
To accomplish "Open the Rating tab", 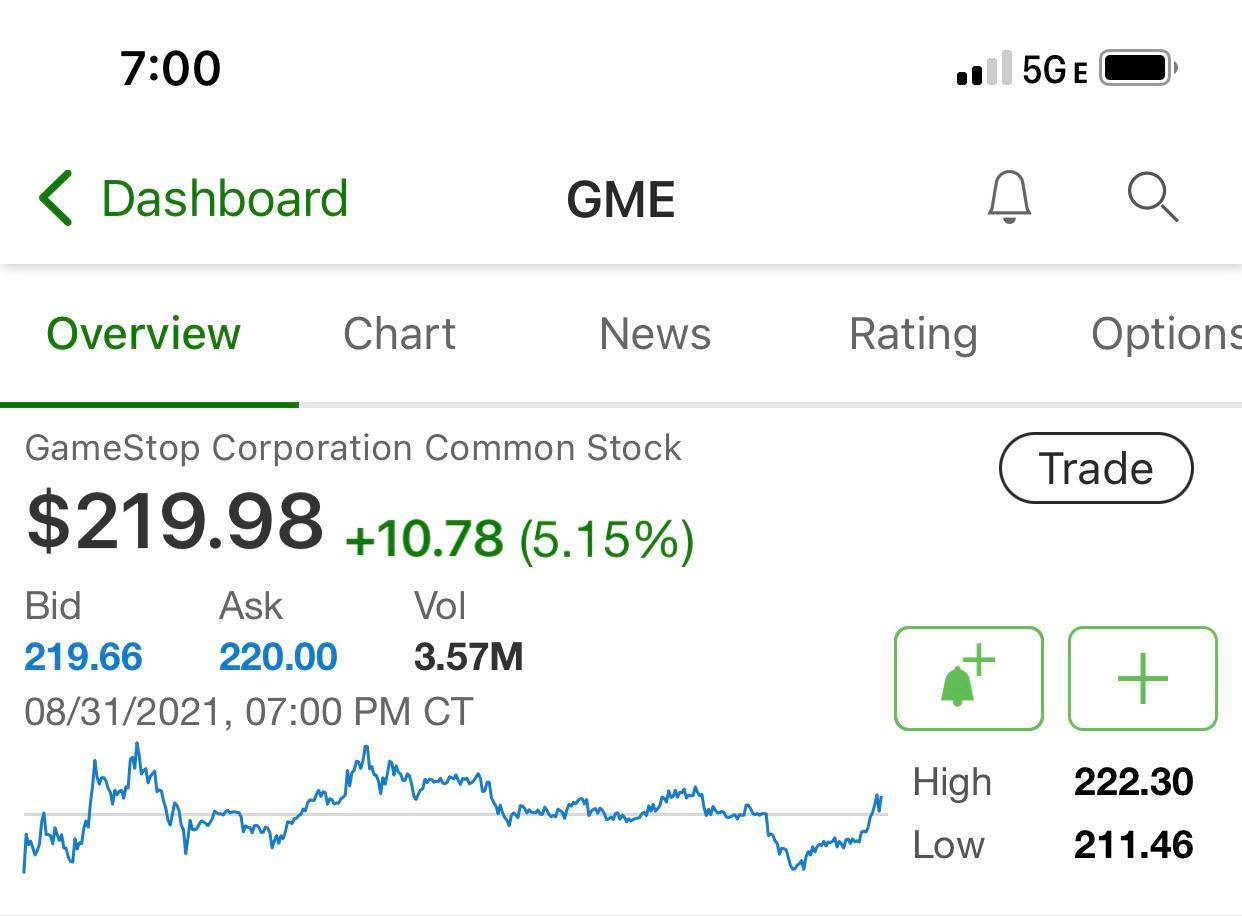I will coord(913,334).
